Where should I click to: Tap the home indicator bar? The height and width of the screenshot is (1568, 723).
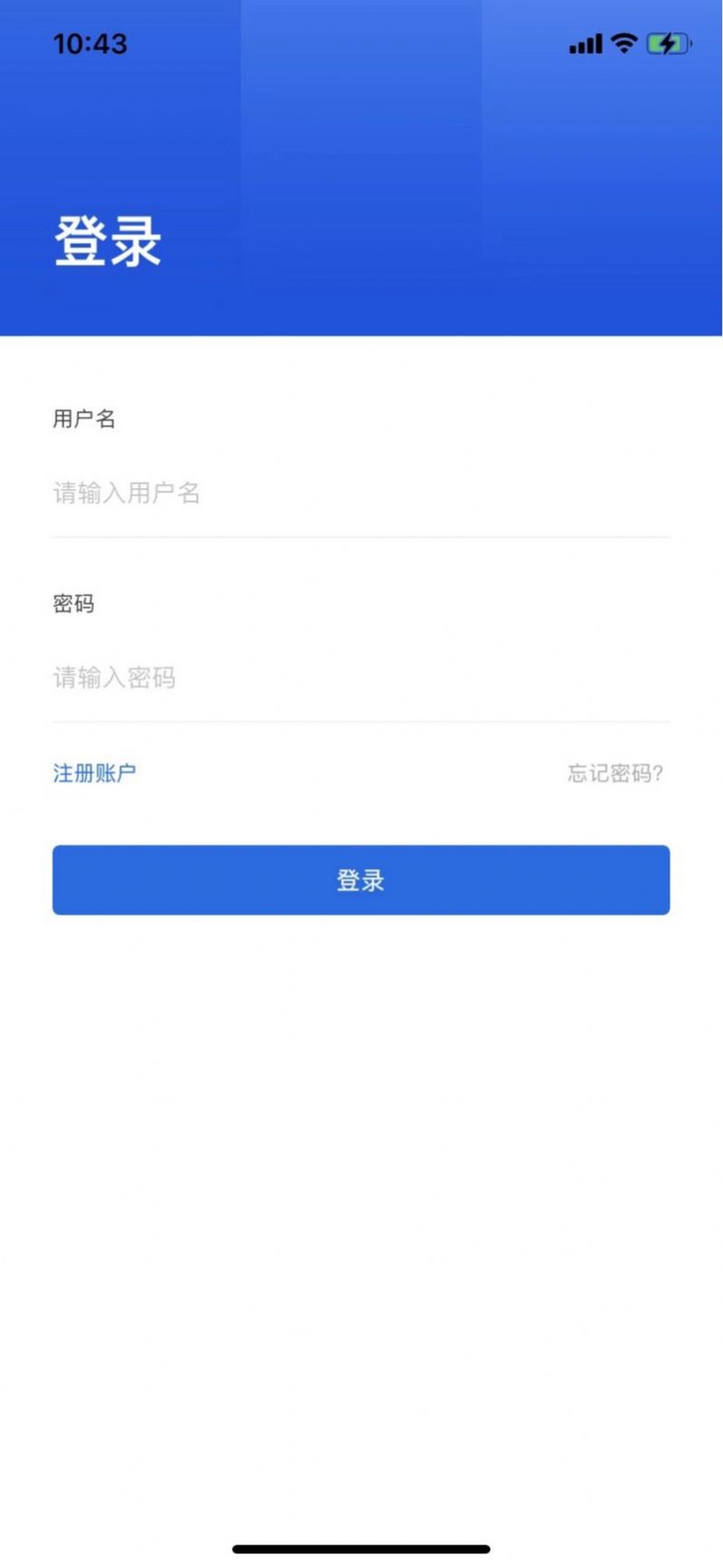pyautogui.click(x=361, y=1546)
